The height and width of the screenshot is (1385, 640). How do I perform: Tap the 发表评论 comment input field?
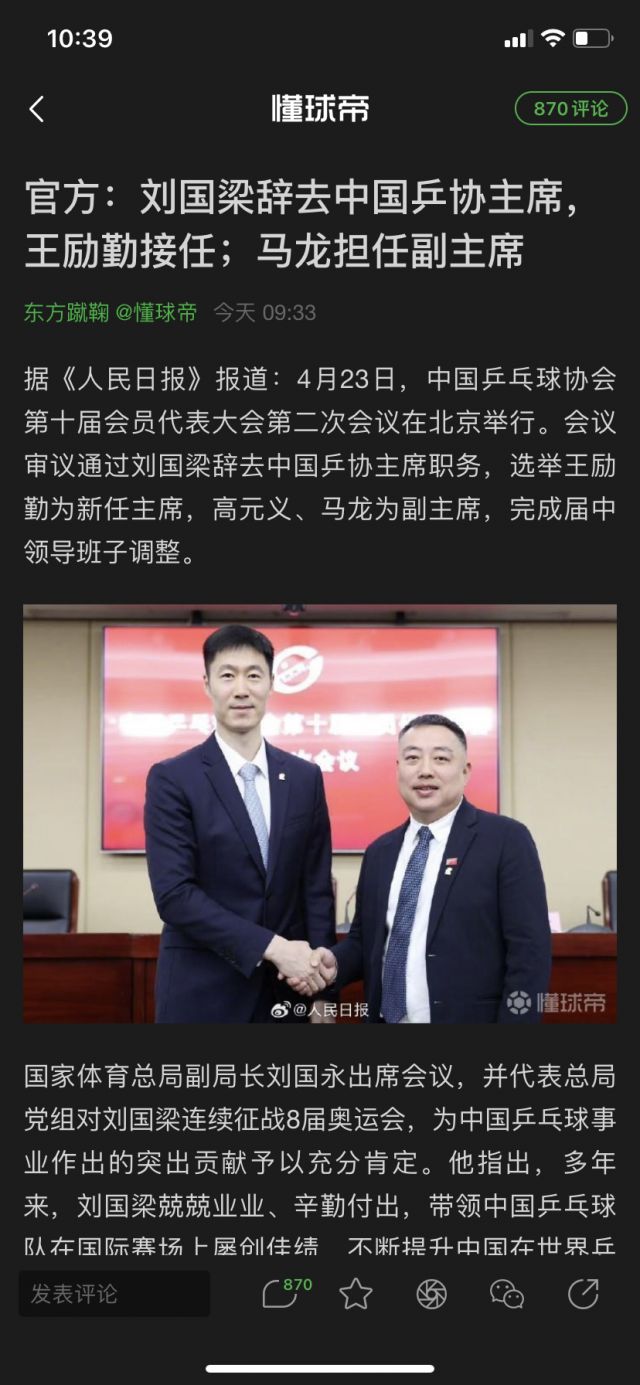pos(114,1294)
